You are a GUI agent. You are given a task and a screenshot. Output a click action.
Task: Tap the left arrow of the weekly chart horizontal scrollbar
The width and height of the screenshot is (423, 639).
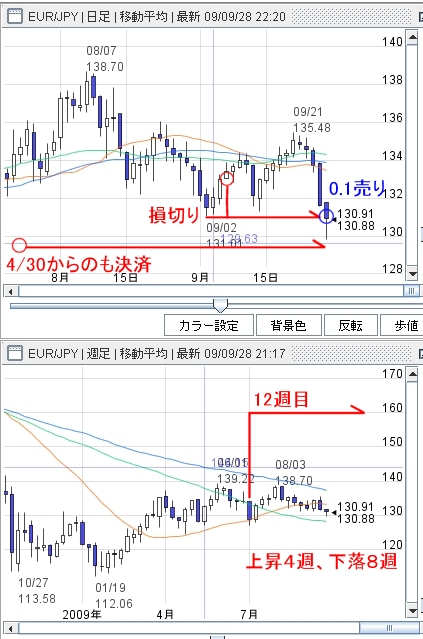11,628
